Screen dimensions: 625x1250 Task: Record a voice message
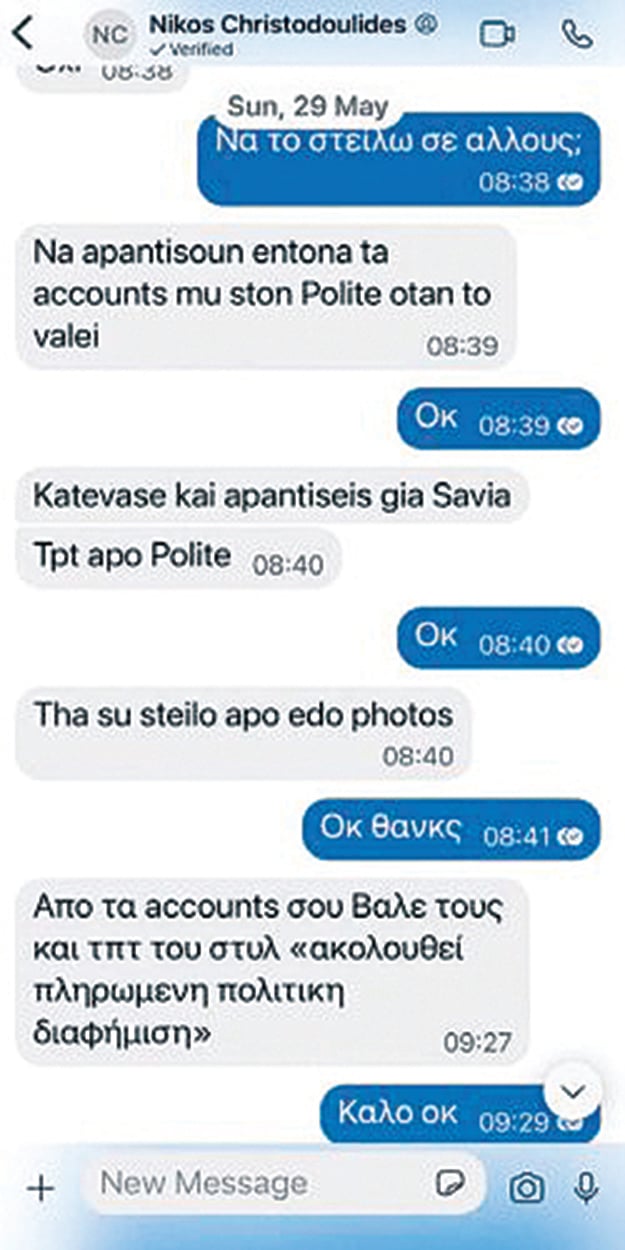586,1187
